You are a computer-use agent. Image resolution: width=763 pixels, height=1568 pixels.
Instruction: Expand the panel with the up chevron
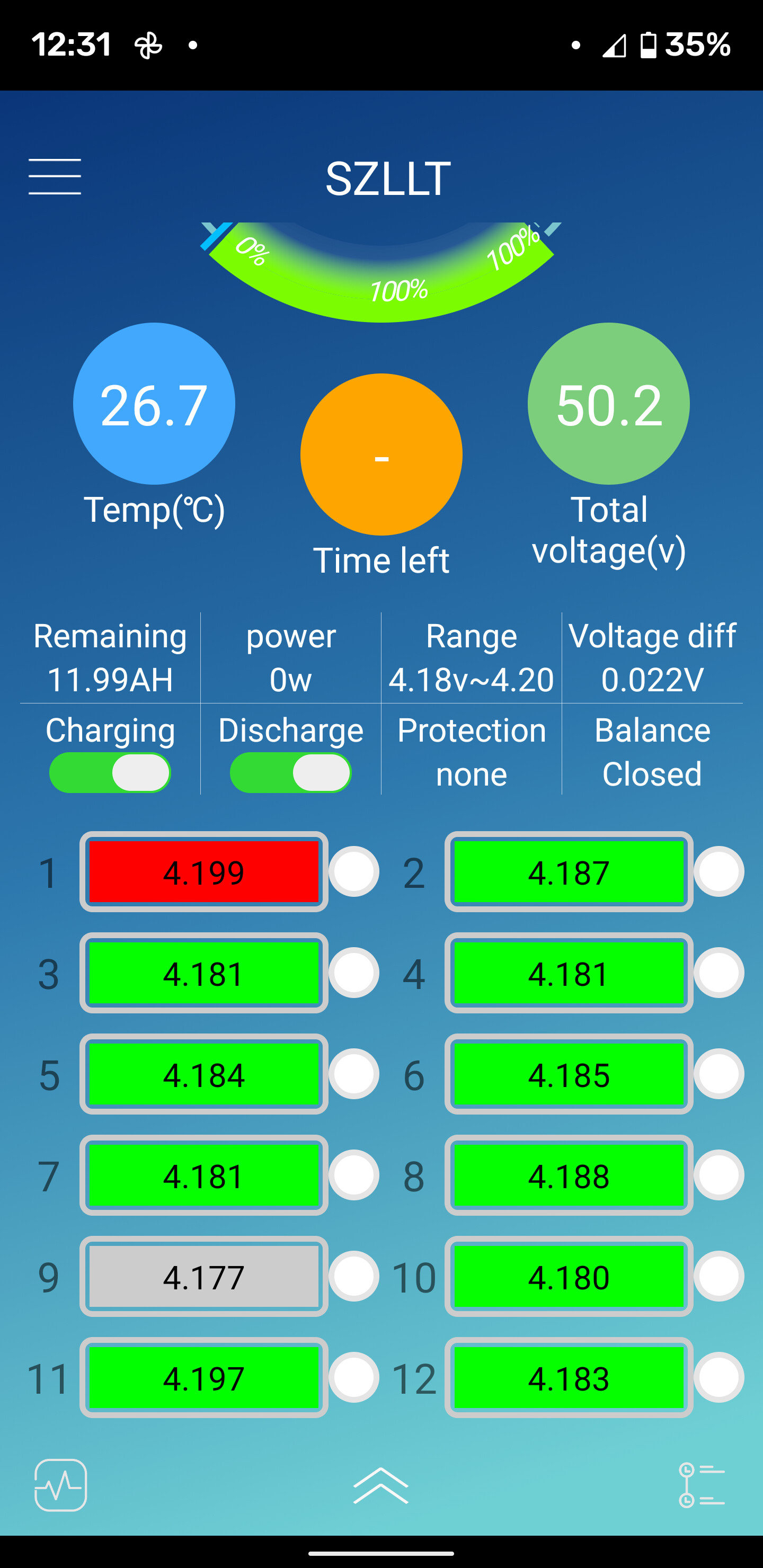380,1486
